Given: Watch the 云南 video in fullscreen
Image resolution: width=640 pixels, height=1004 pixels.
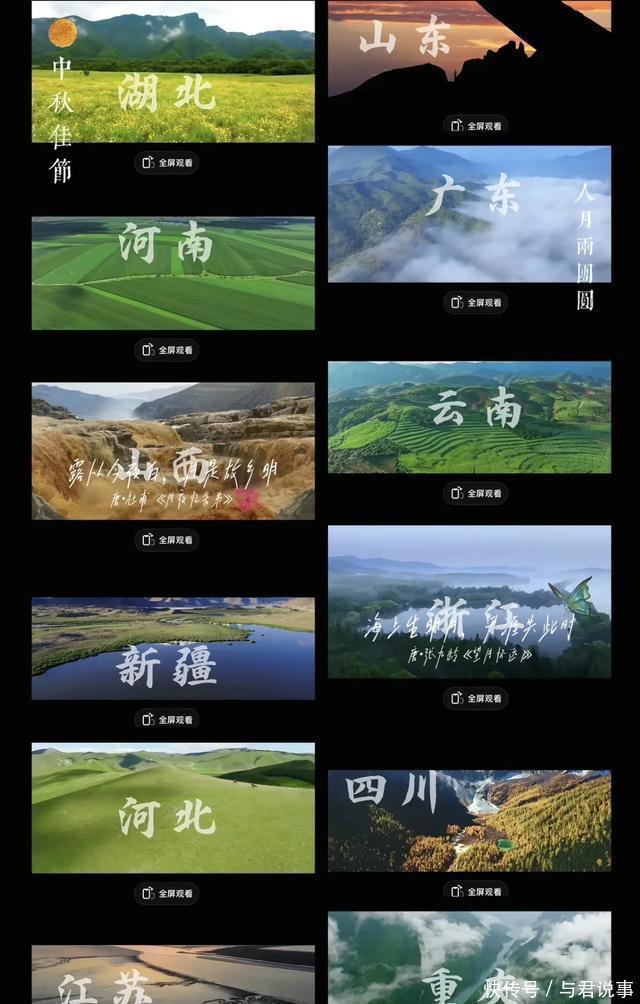Looking at the screenshot, I should (475, 493).
